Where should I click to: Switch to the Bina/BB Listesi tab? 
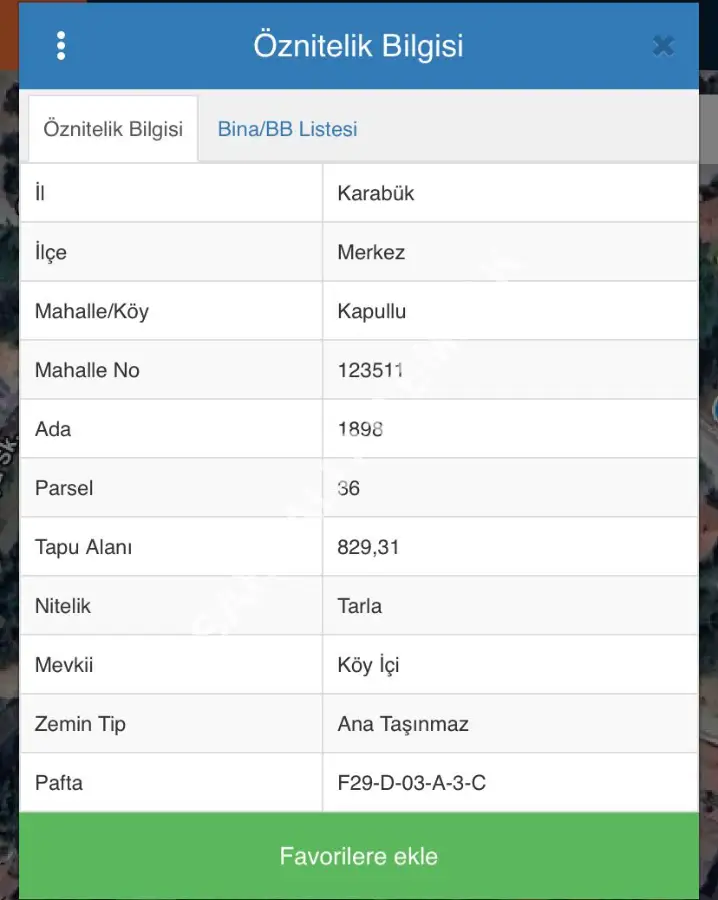click(x=287, y=129)
